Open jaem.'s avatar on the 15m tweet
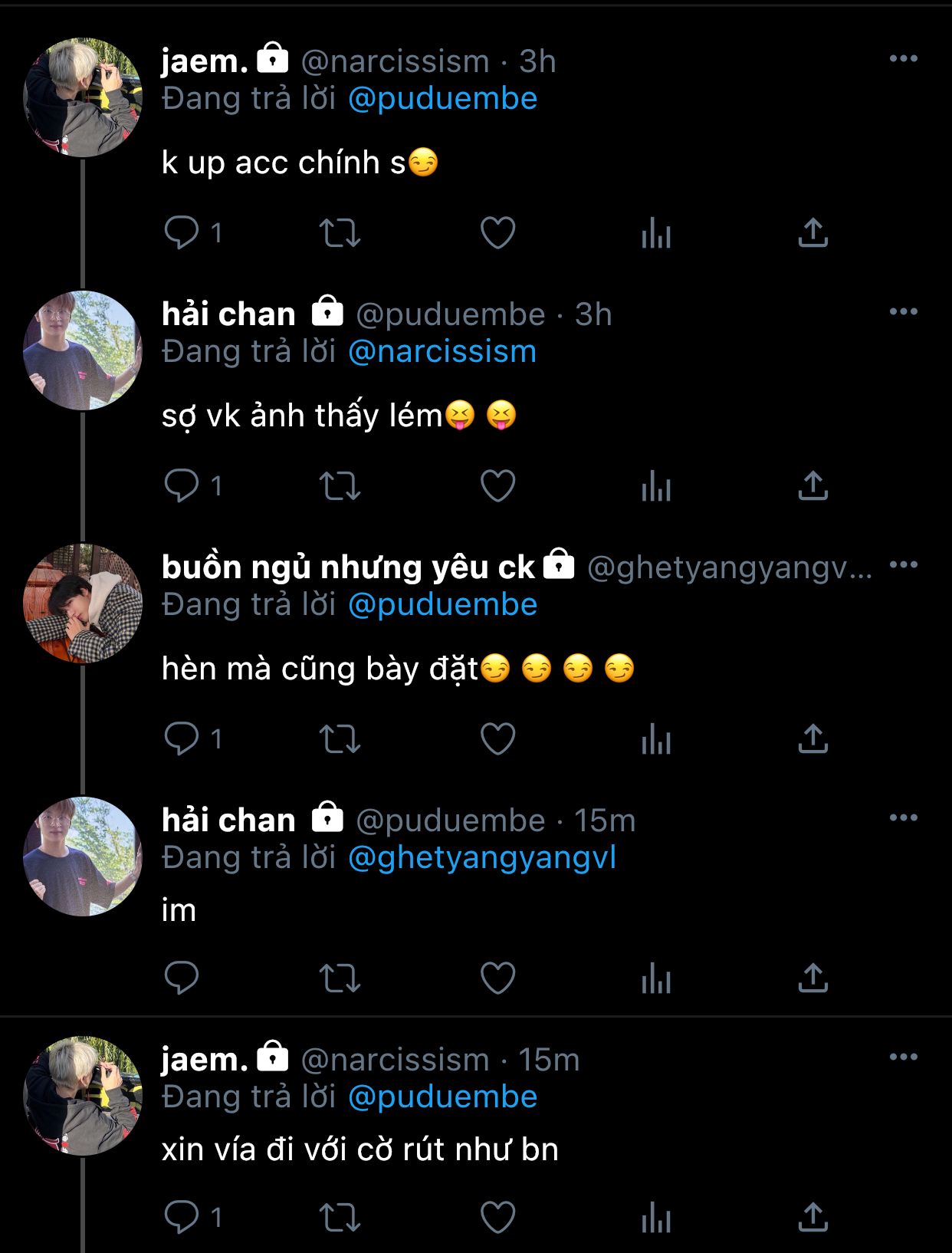This screenshot has width=952, height=1253. pos(83,1096)
